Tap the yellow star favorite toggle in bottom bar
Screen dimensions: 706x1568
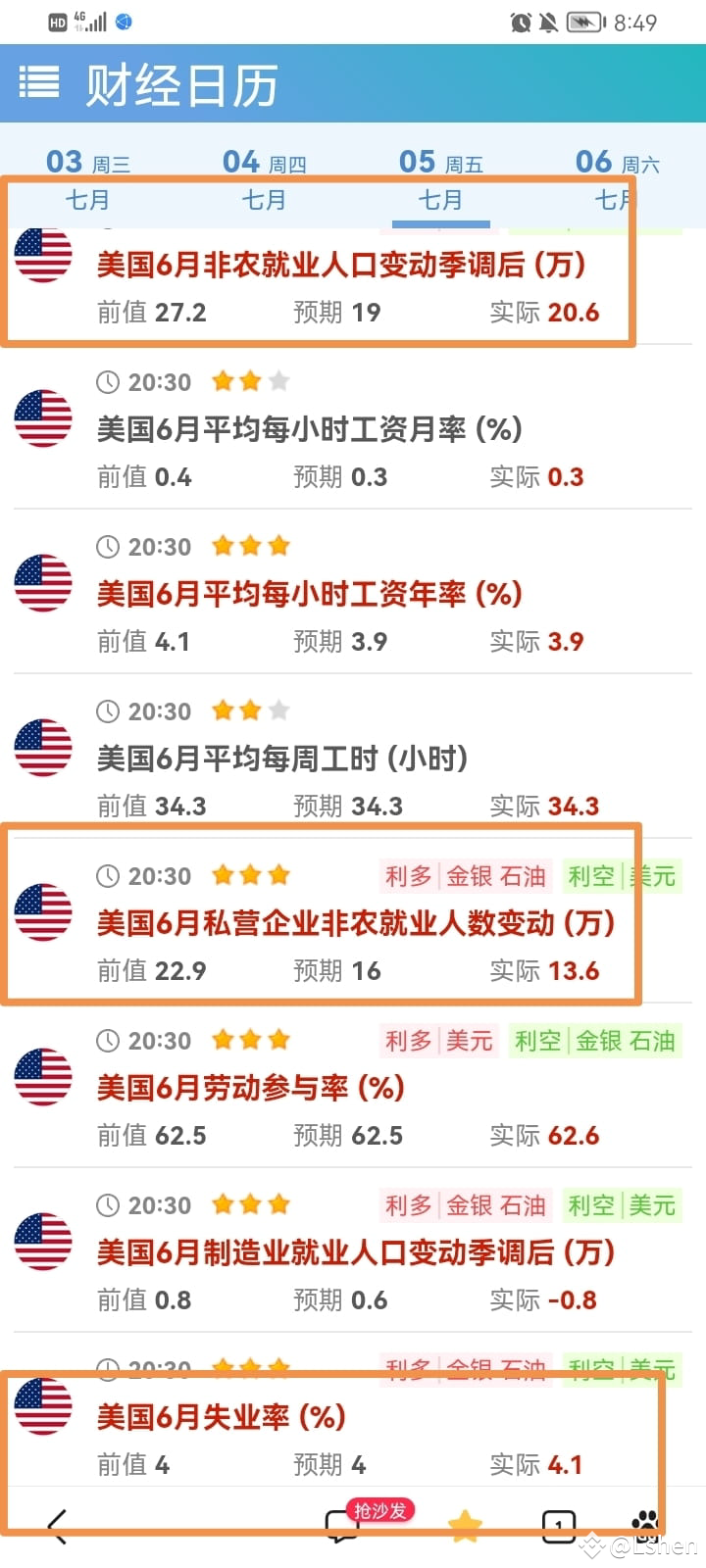pyautogui.click(x=466, y=1524)
